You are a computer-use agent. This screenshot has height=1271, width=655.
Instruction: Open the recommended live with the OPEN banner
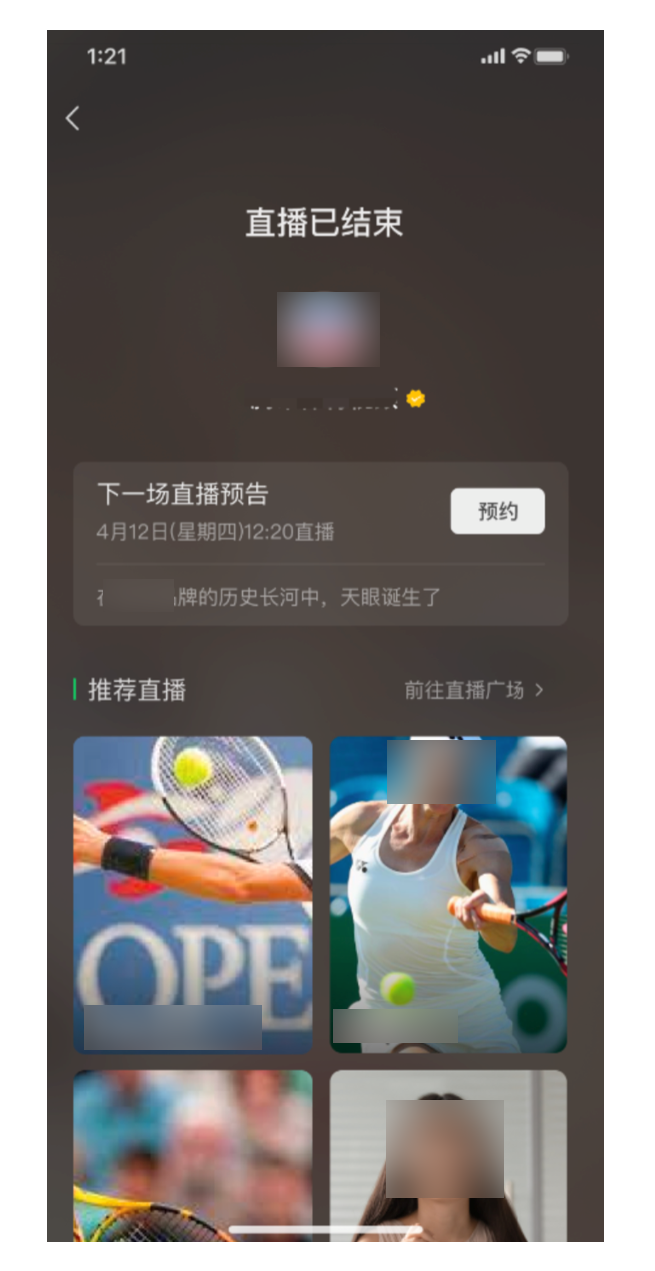tap(193, 893)
